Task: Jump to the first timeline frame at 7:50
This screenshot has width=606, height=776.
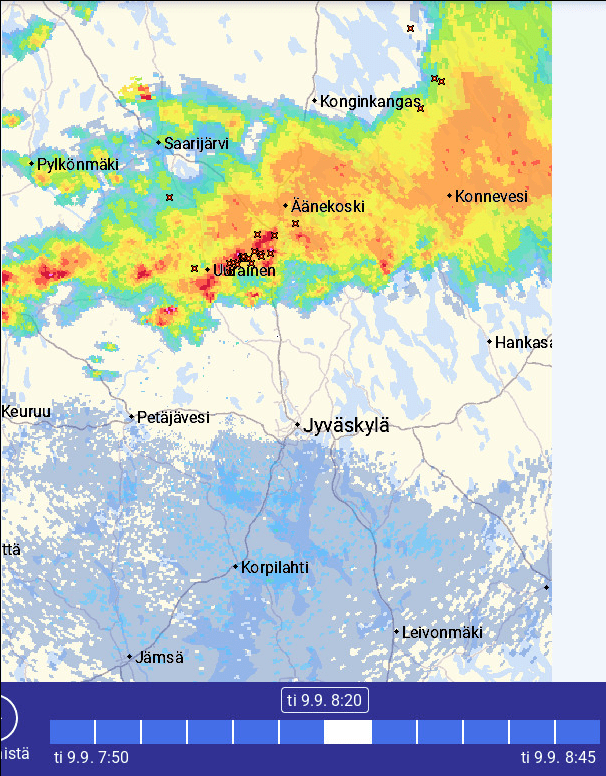Action: click(x=72, y=732)
